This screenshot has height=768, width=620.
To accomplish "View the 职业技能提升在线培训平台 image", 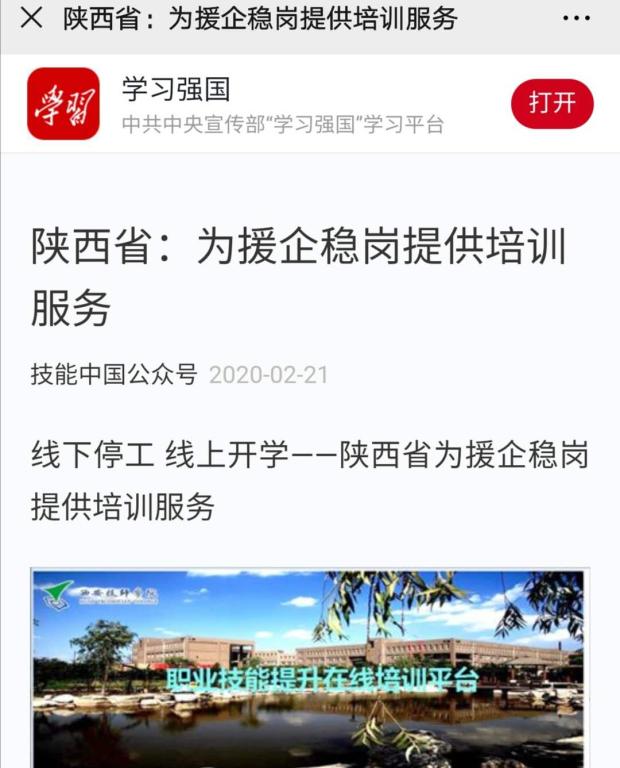I will tap(310, 668).
